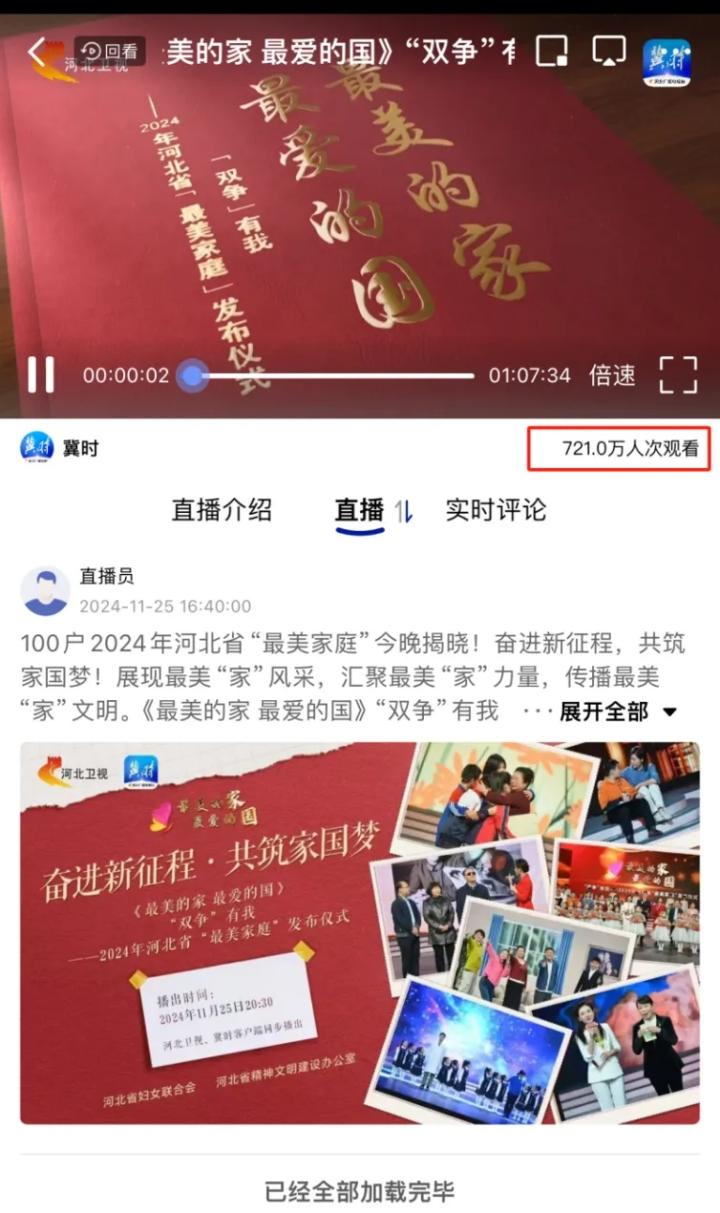Switch to the 实时评论 tab
Viewport: 720px width, 1213px height.
pyautogui.click(x=496, y=510)
